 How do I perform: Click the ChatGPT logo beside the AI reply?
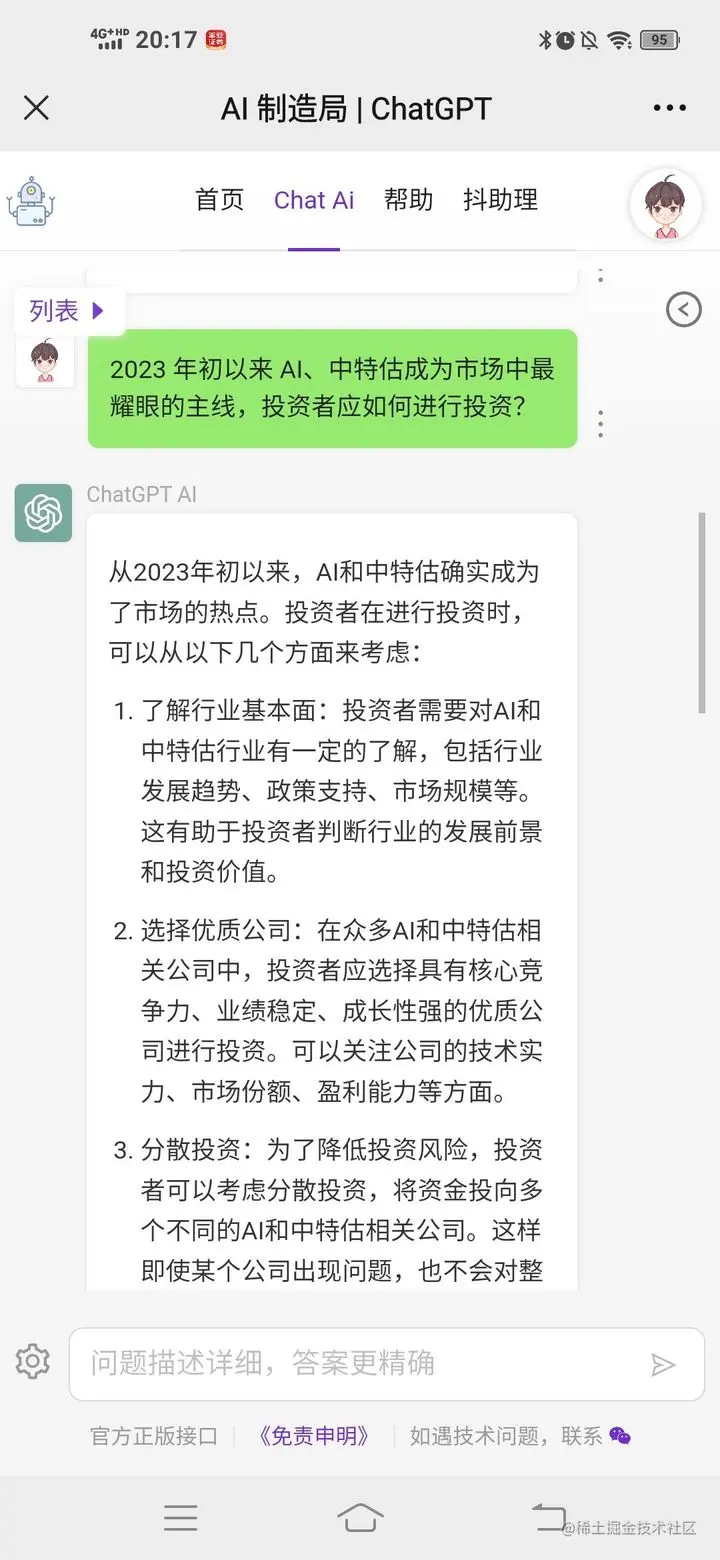(41, 513)
